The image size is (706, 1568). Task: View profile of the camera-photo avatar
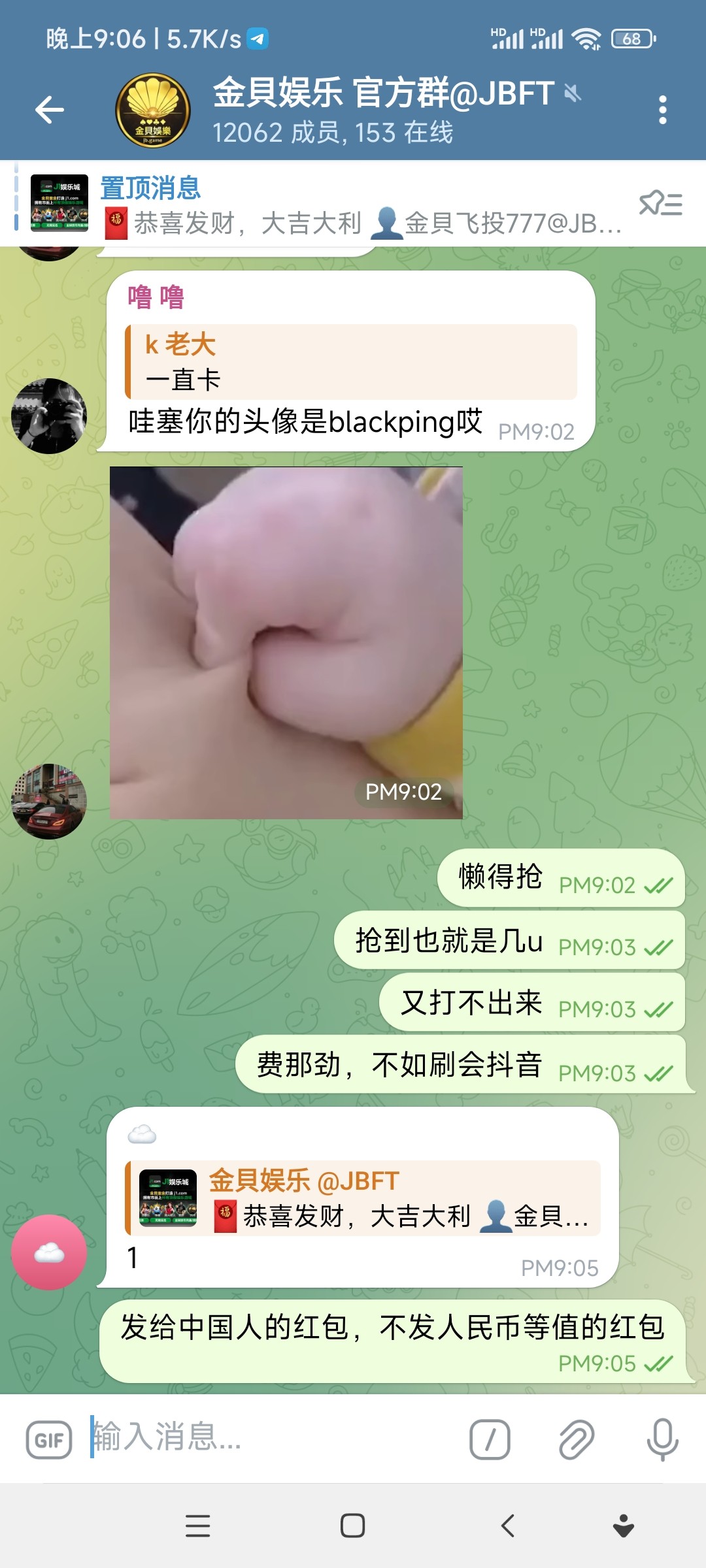pyautogui.click(x=49, y=416)
